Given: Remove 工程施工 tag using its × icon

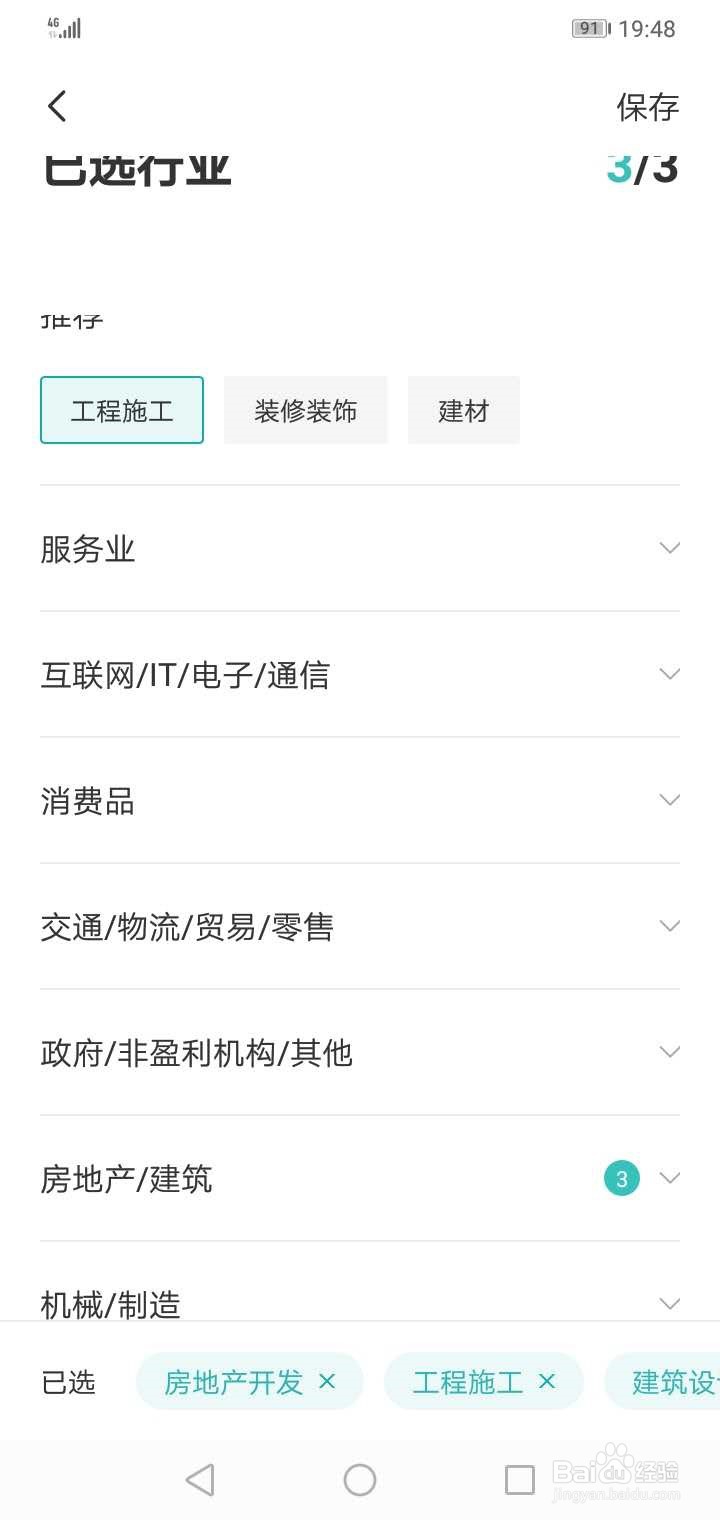Looking at the screenshot, I should [x=546, y=1381].
